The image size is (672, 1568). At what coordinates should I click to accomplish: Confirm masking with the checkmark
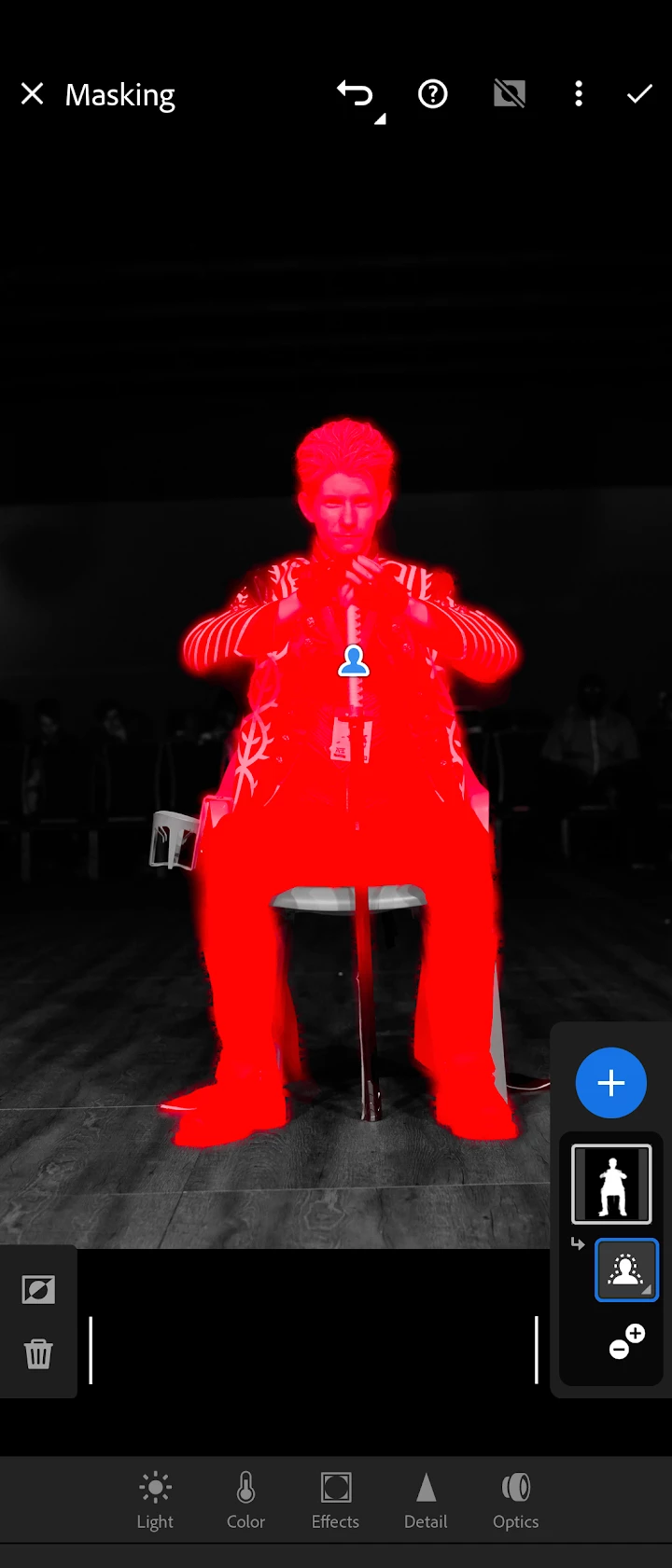639,94
